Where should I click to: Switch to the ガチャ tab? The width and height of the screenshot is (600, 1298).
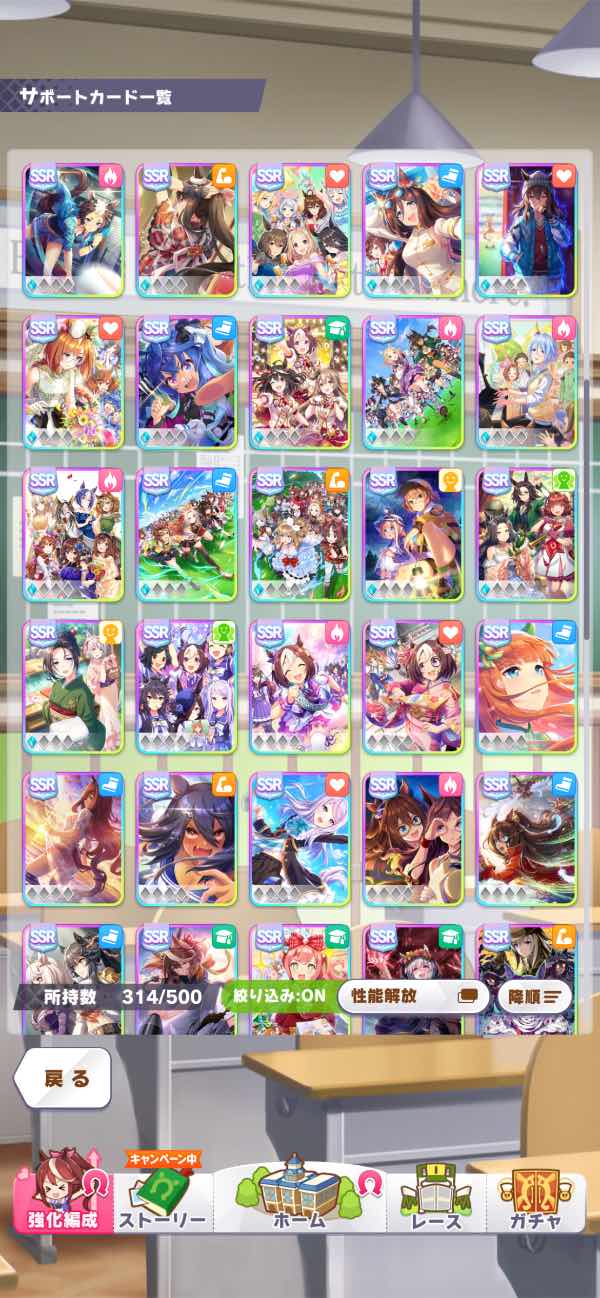[x=535, y=1198]
